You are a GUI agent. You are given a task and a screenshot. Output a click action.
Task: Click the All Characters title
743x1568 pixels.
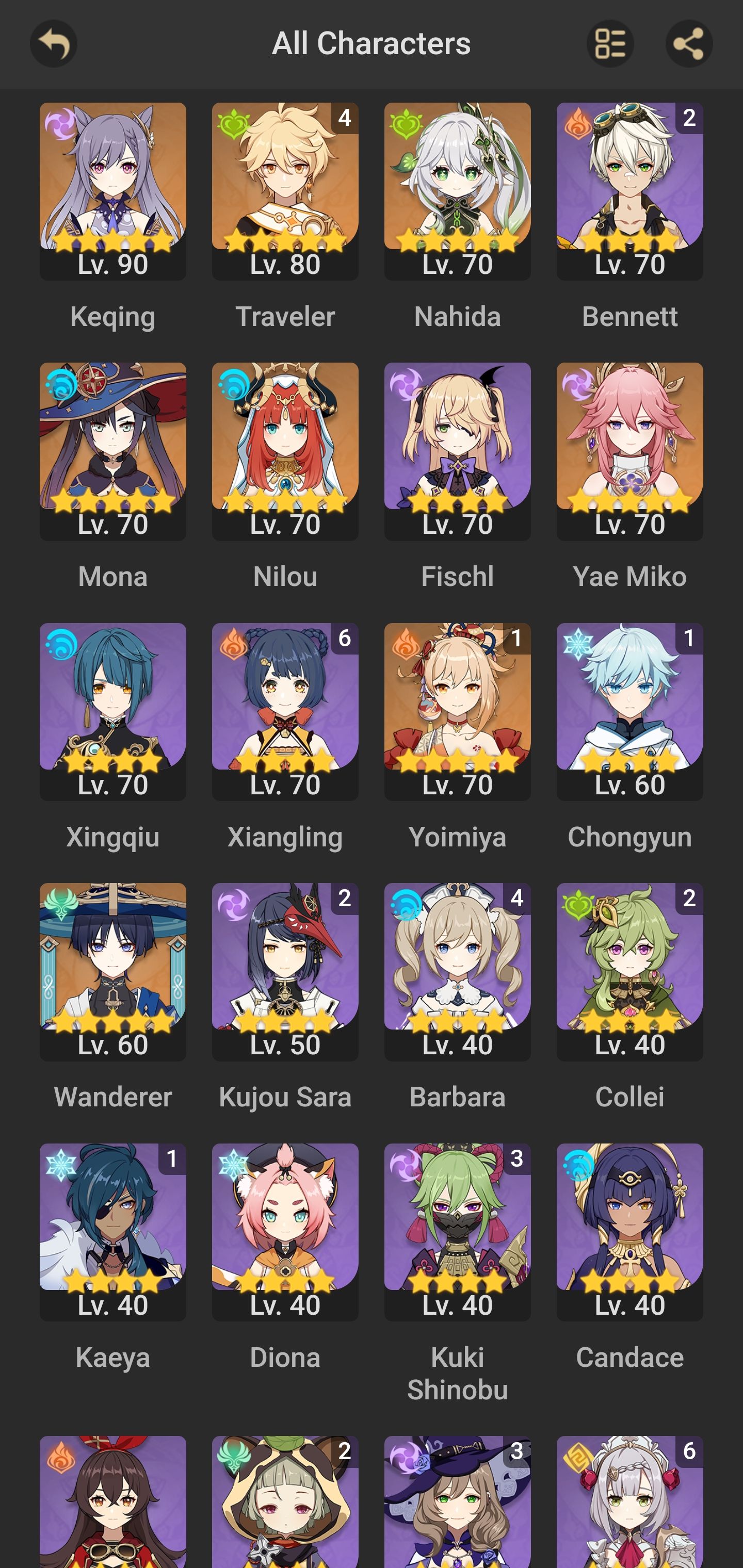[372, 43]
